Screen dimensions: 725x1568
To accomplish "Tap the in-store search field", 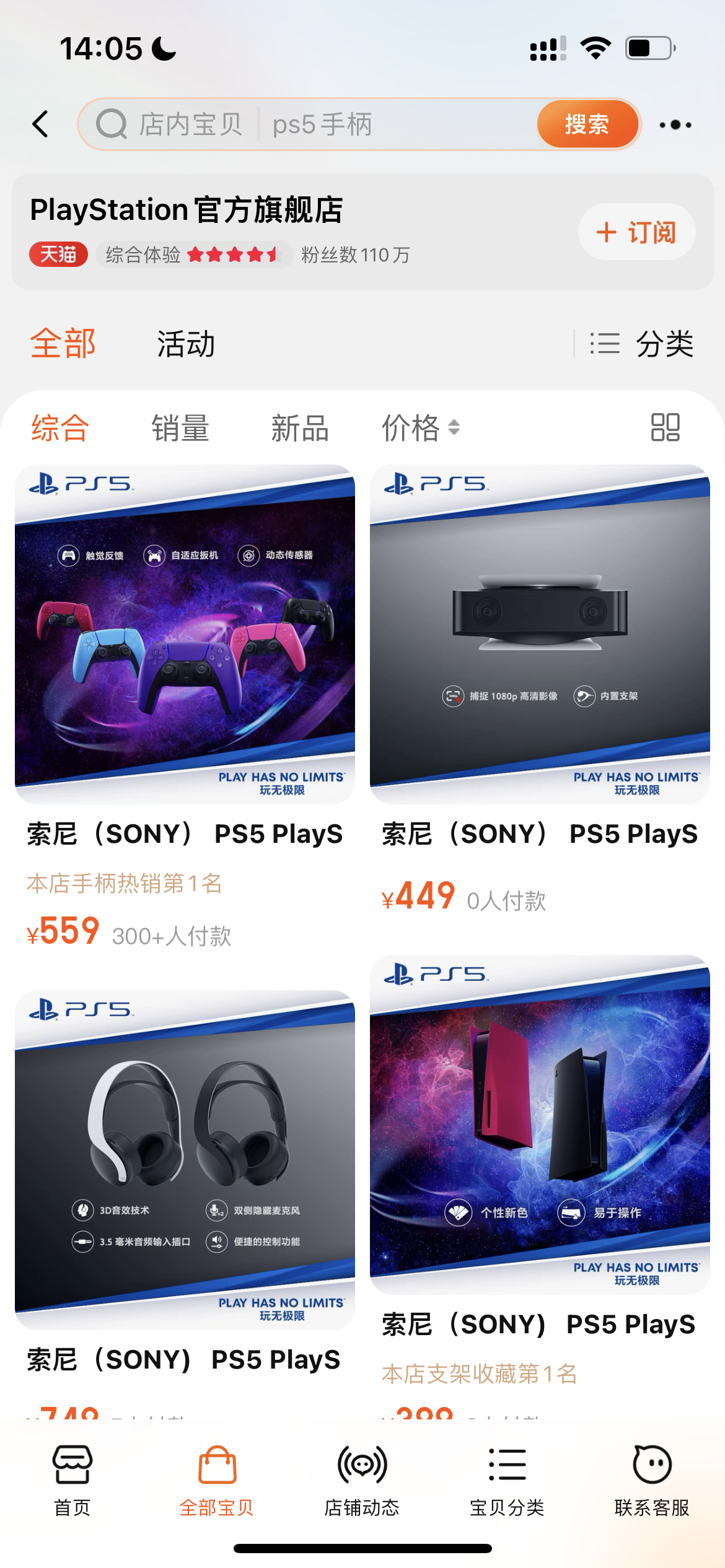I will click(322, 124).
